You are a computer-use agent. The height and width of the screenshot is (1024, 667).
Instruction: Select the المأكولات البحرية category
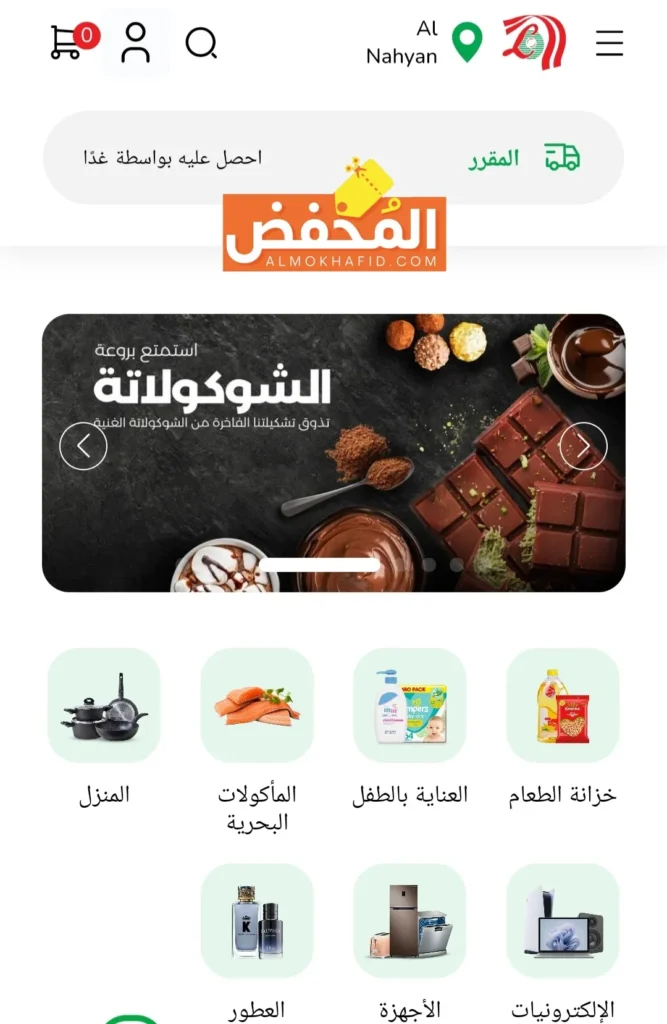pos(257,706)
